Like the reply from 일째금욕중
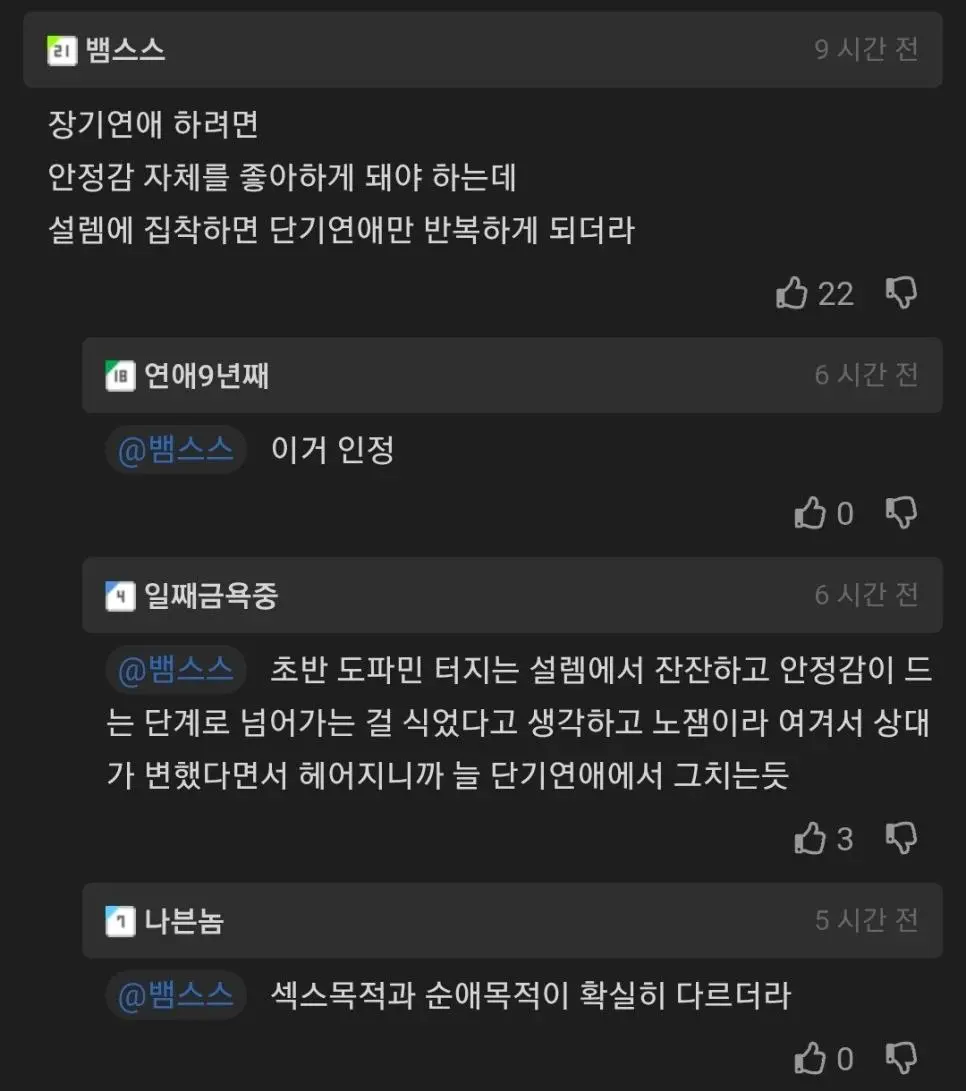 810,839
